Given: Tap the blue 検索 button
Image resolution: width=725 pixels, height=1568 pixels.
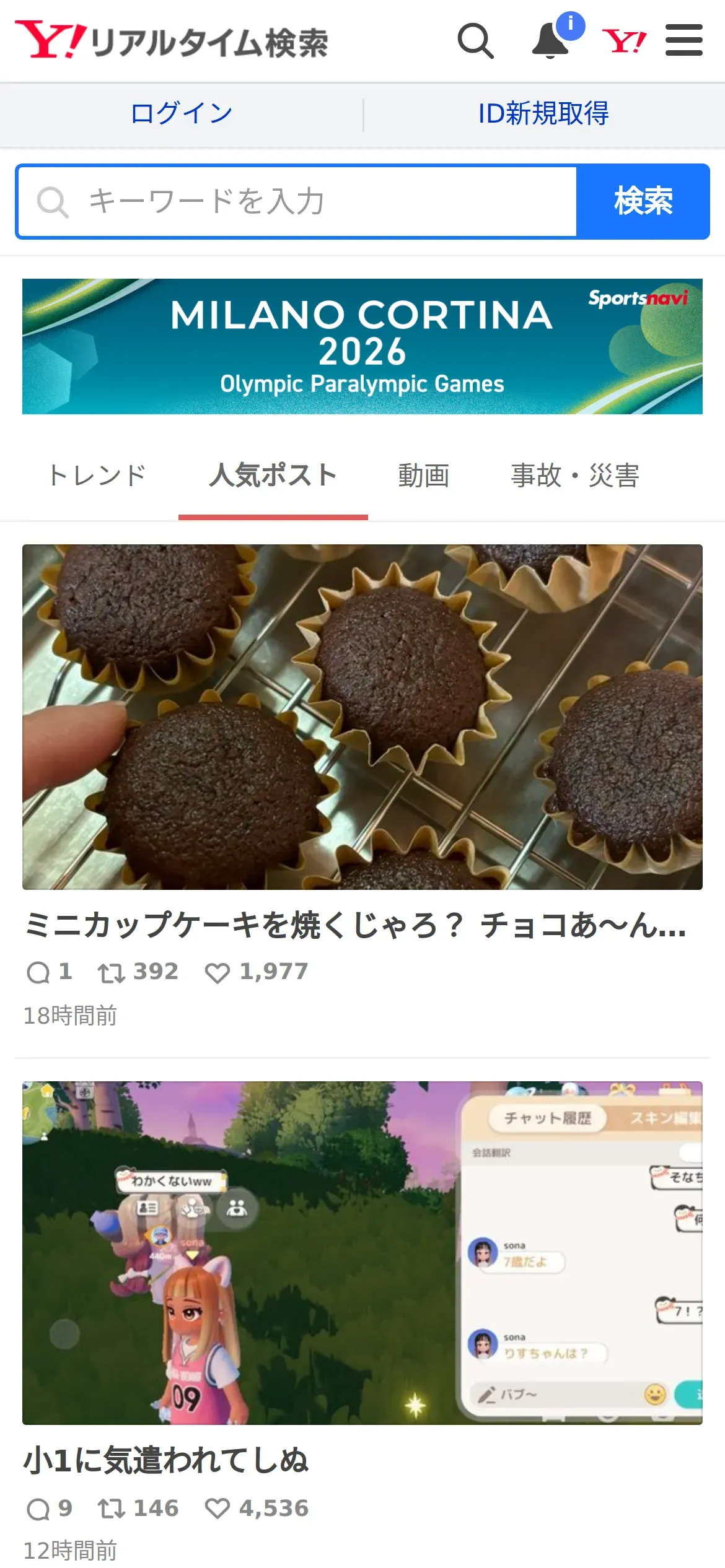Looking at the screenshot, I should (x=643, y=202).
